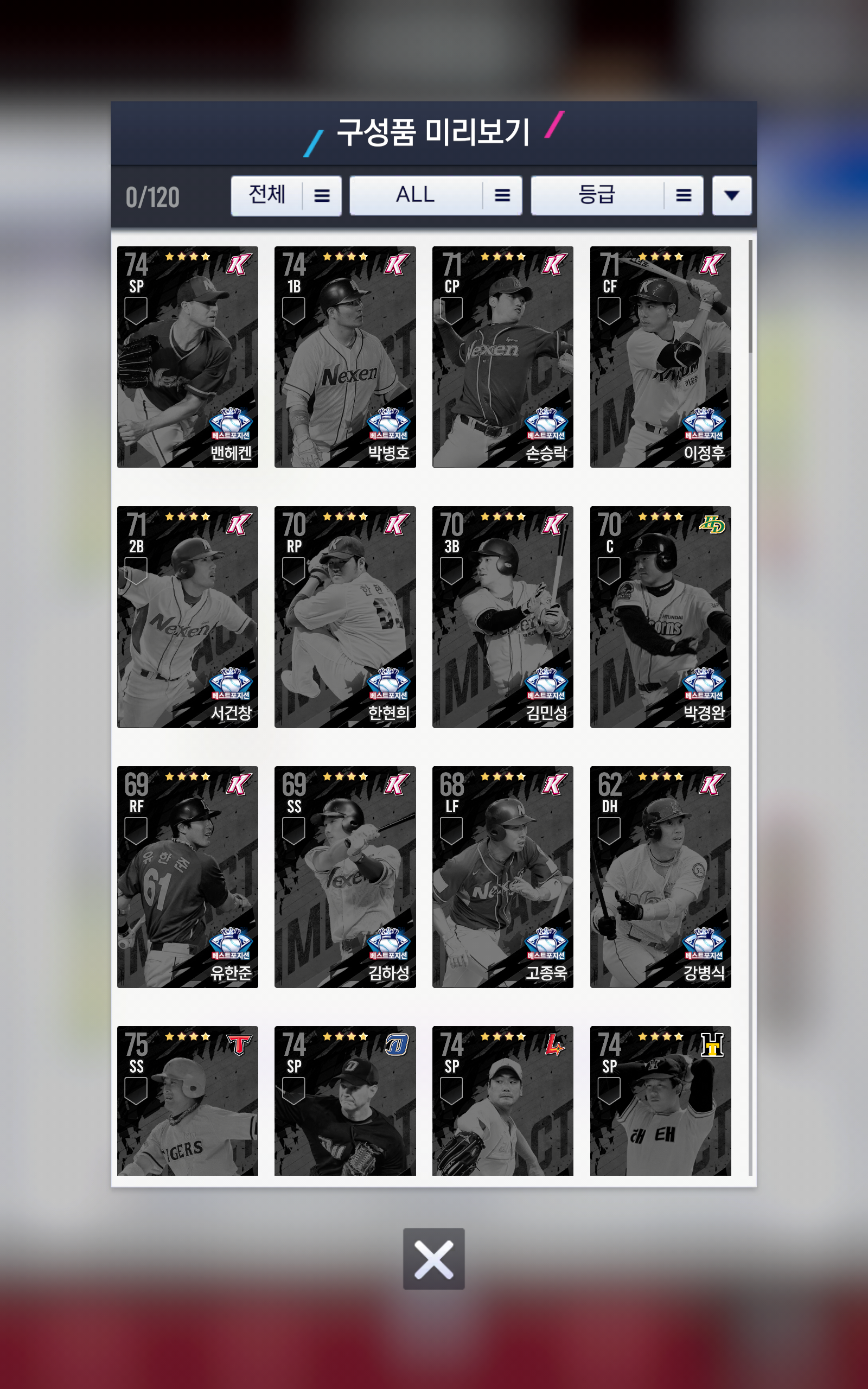
Task: Select the 박경완 C card
Action: [661, 617]
